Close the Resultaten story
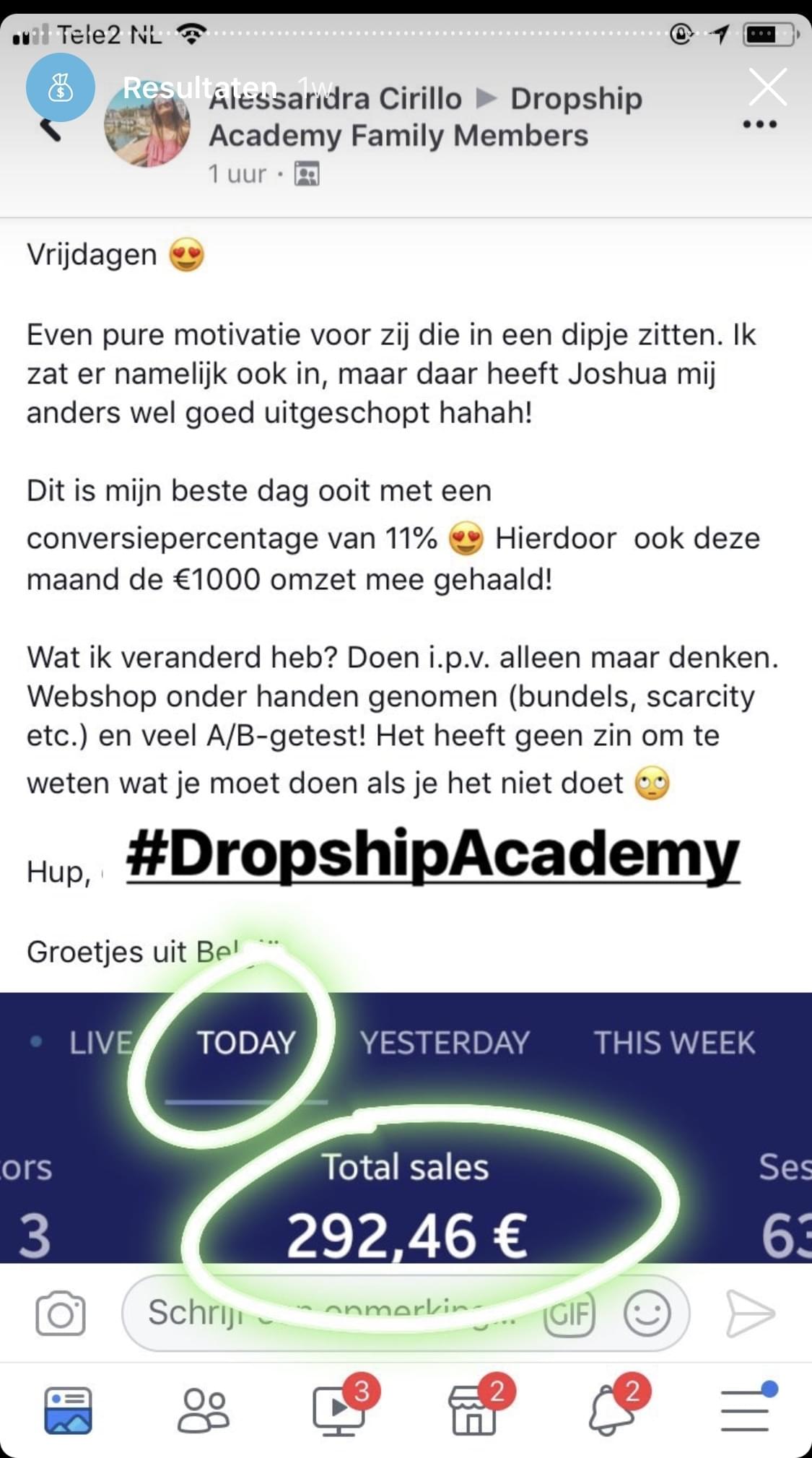The height and width of the screenshot is (1458, 812). [x=767, y=87]
